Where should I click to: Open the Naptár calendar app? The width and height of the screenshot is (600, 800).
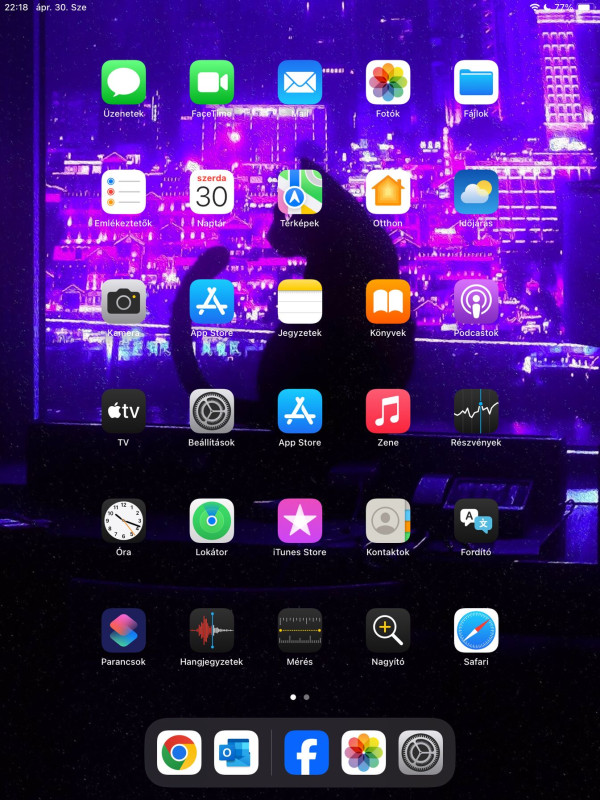pyautogui.click(x=212, y=192)
